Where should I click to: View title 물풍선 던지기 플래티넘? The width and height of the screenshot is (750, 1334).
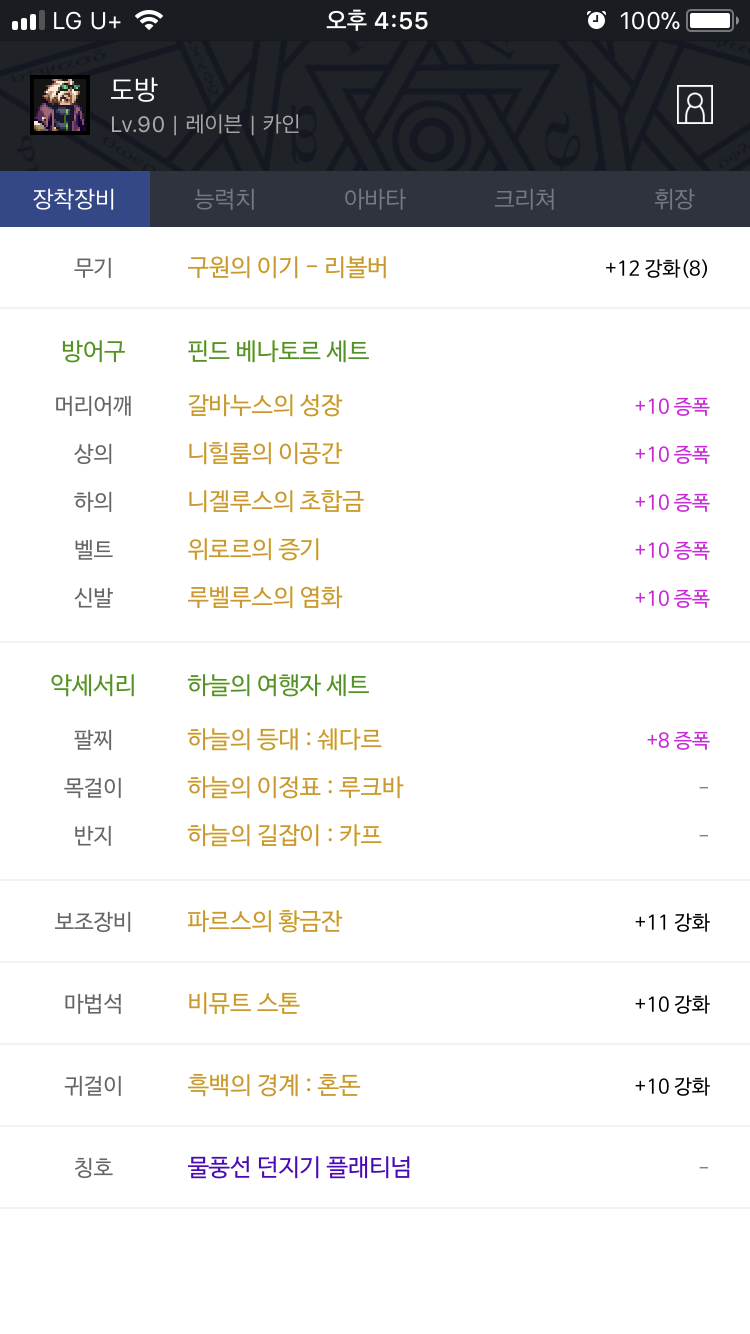pos(299,1167)
